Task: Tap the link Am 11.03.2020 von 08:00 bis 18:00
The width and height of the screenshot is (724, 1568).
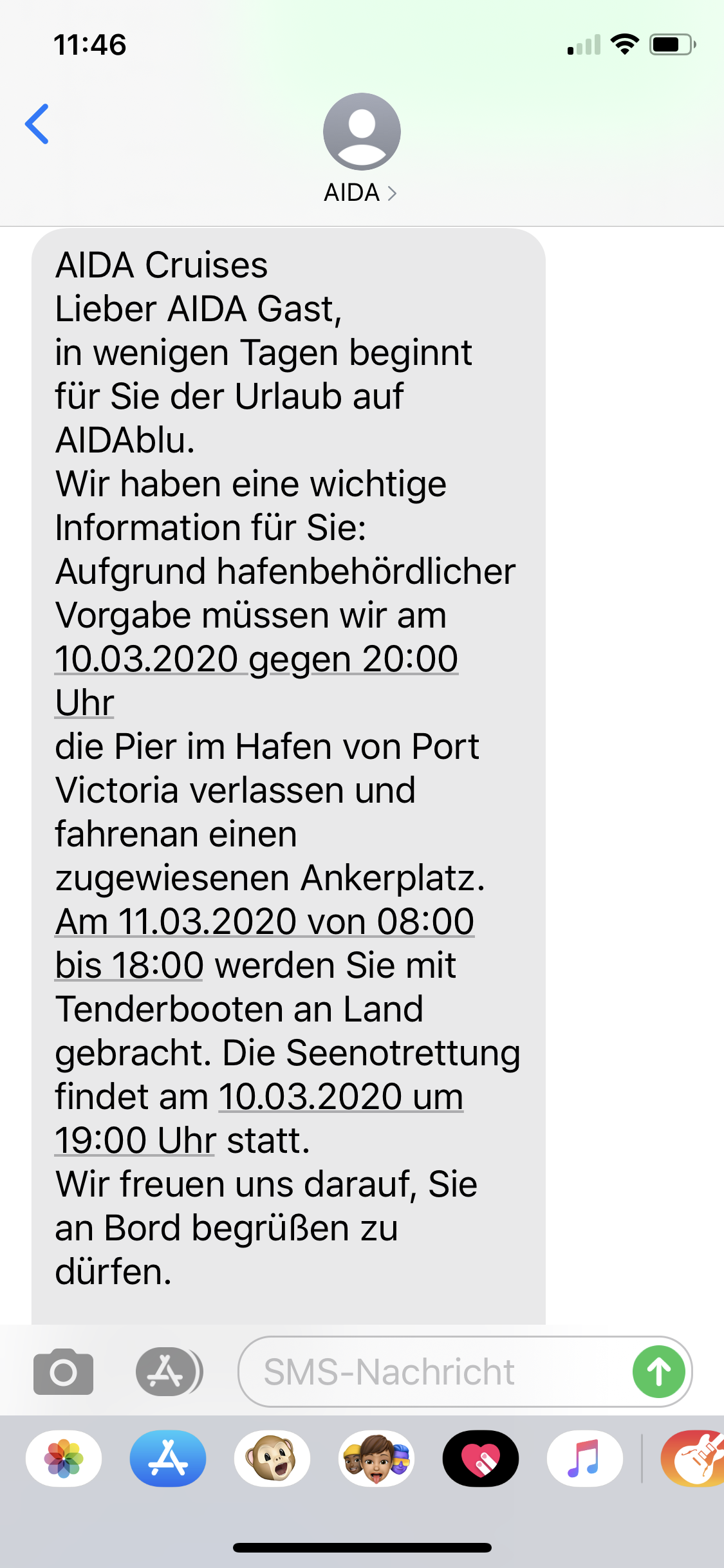Action: tap(265, 922)
